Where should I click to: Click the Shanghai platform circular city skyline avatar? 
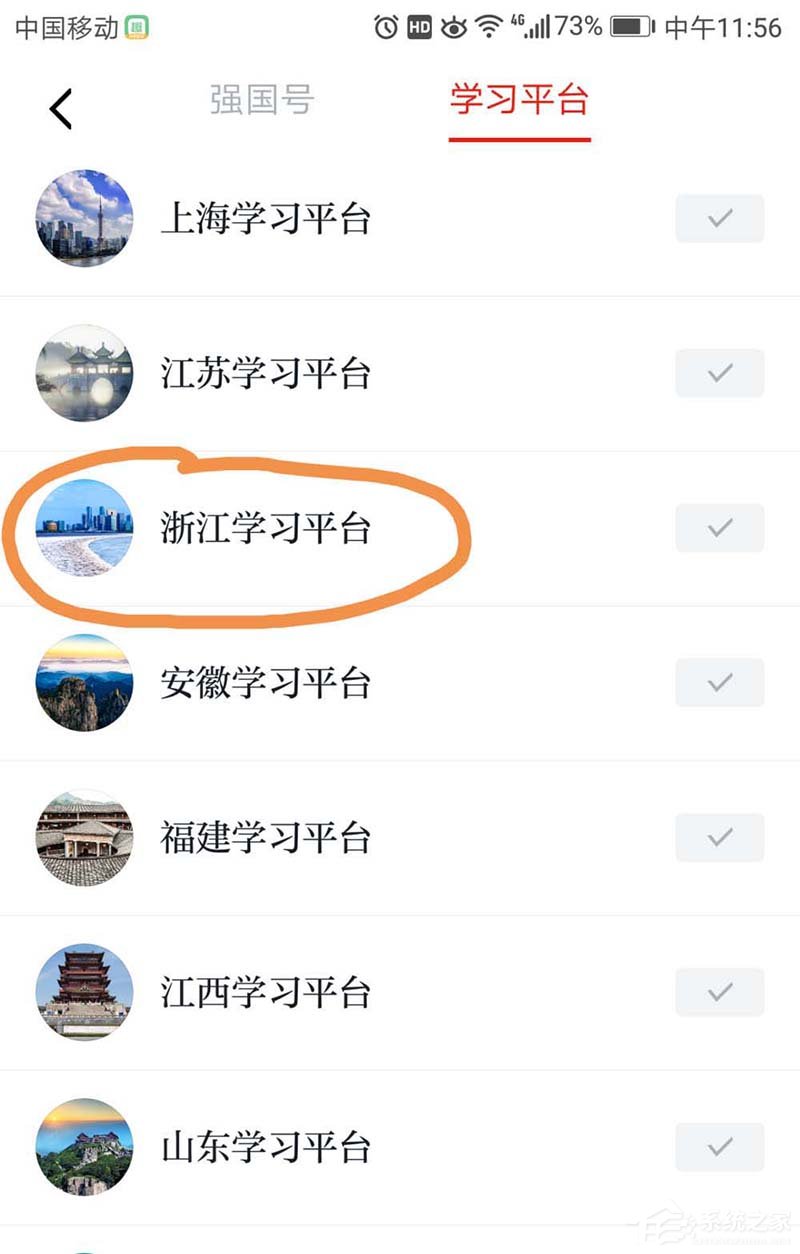pyautogui.click(x=84, y=219)
